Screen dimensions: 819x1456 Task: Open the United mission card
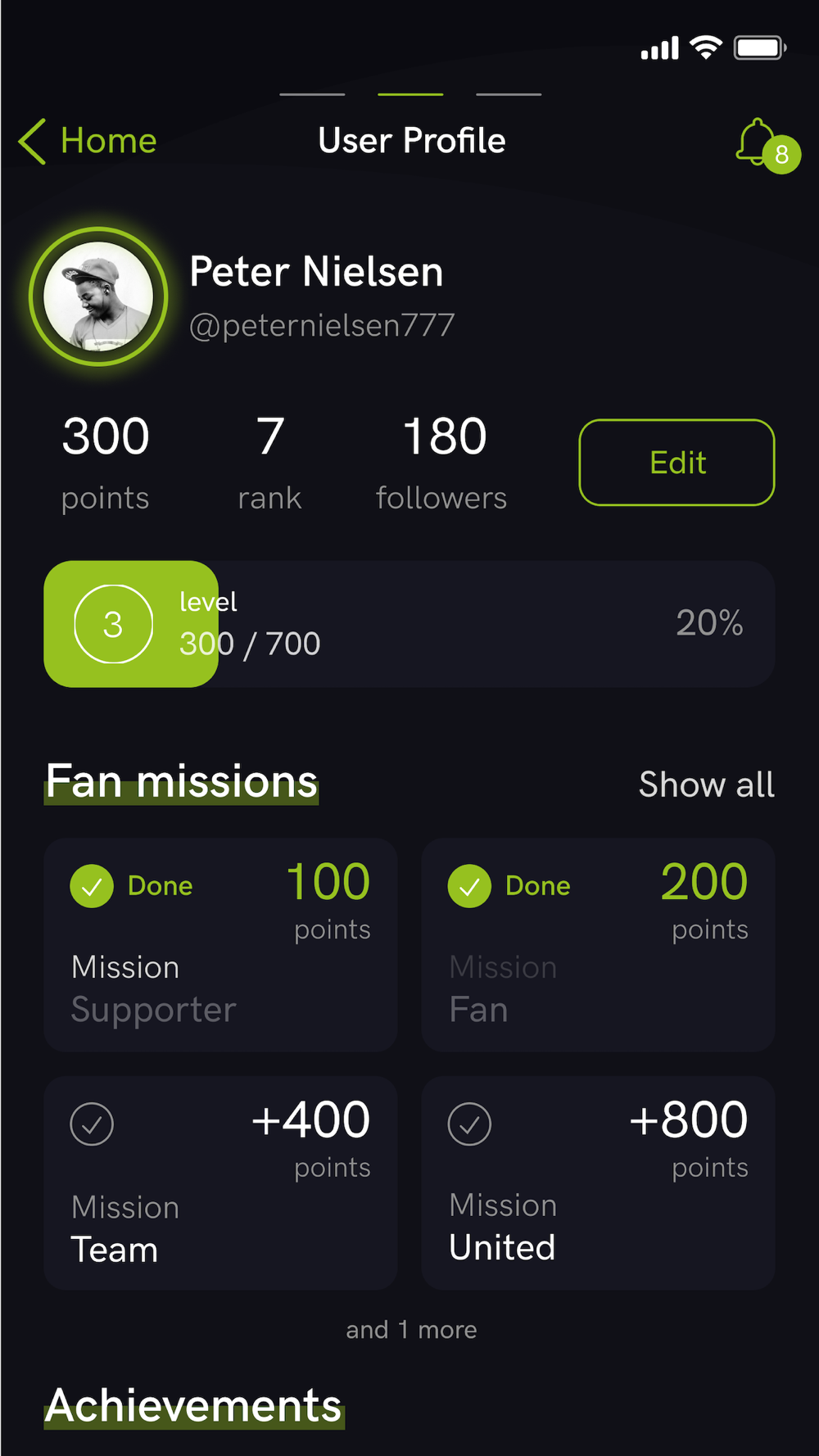598,1183
